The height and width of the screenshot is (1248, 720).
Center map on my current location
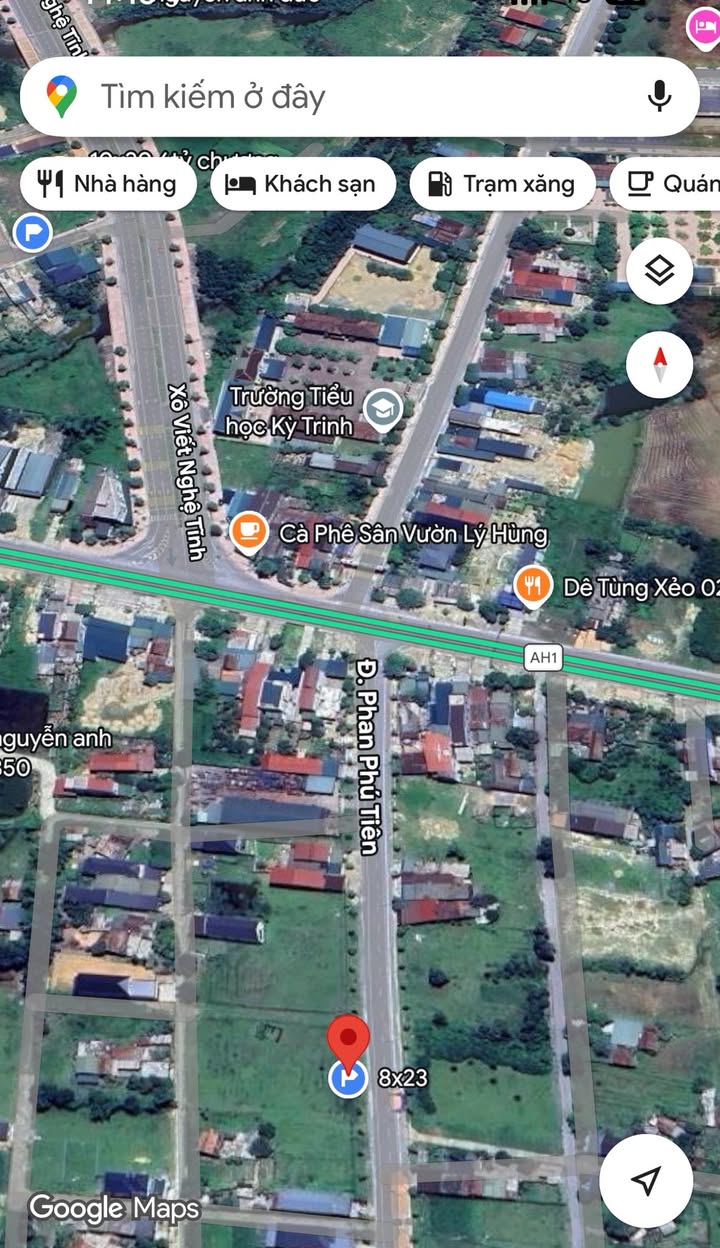point(646,1180)
